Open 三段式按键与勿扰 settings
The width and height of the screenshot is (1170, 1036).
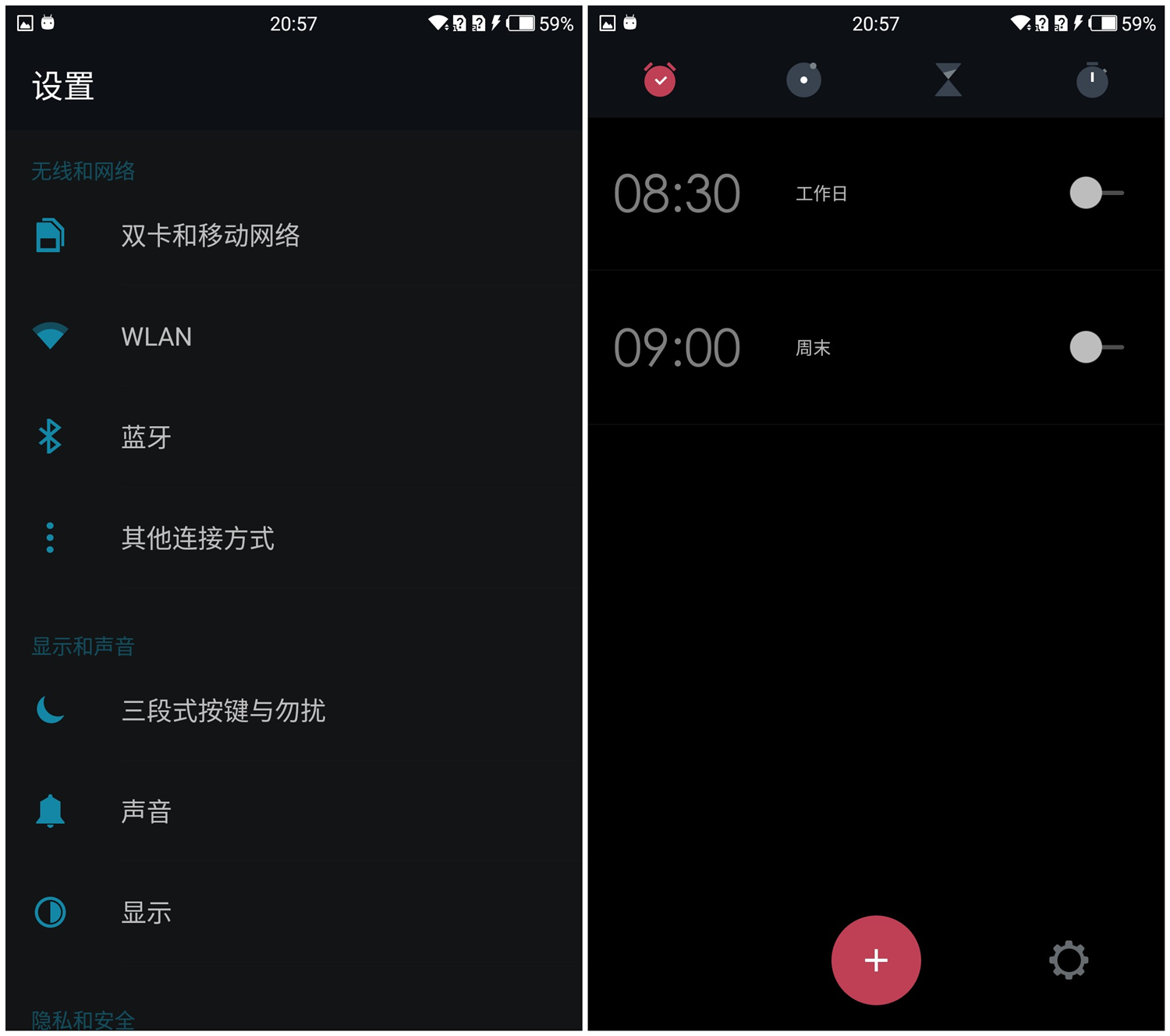click(223, 711)
